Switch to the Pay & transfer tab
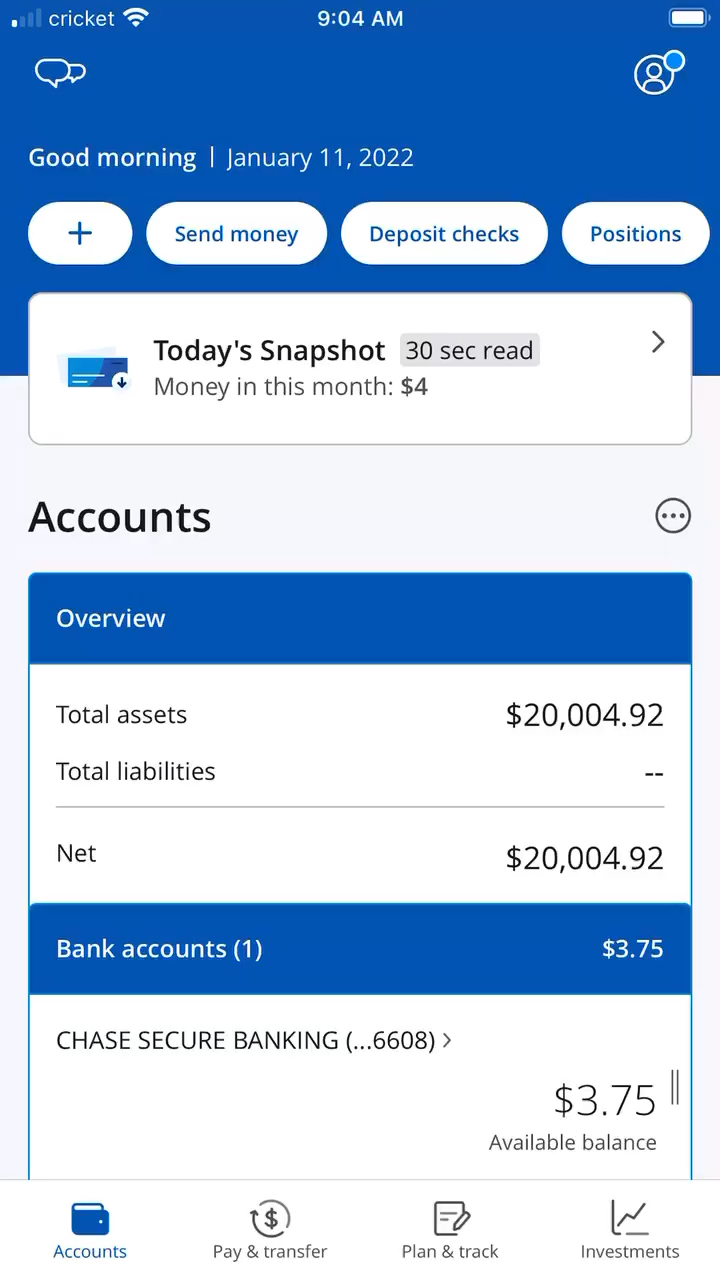This screenshot has height=1280, width=720. [x=270, y=1230]
